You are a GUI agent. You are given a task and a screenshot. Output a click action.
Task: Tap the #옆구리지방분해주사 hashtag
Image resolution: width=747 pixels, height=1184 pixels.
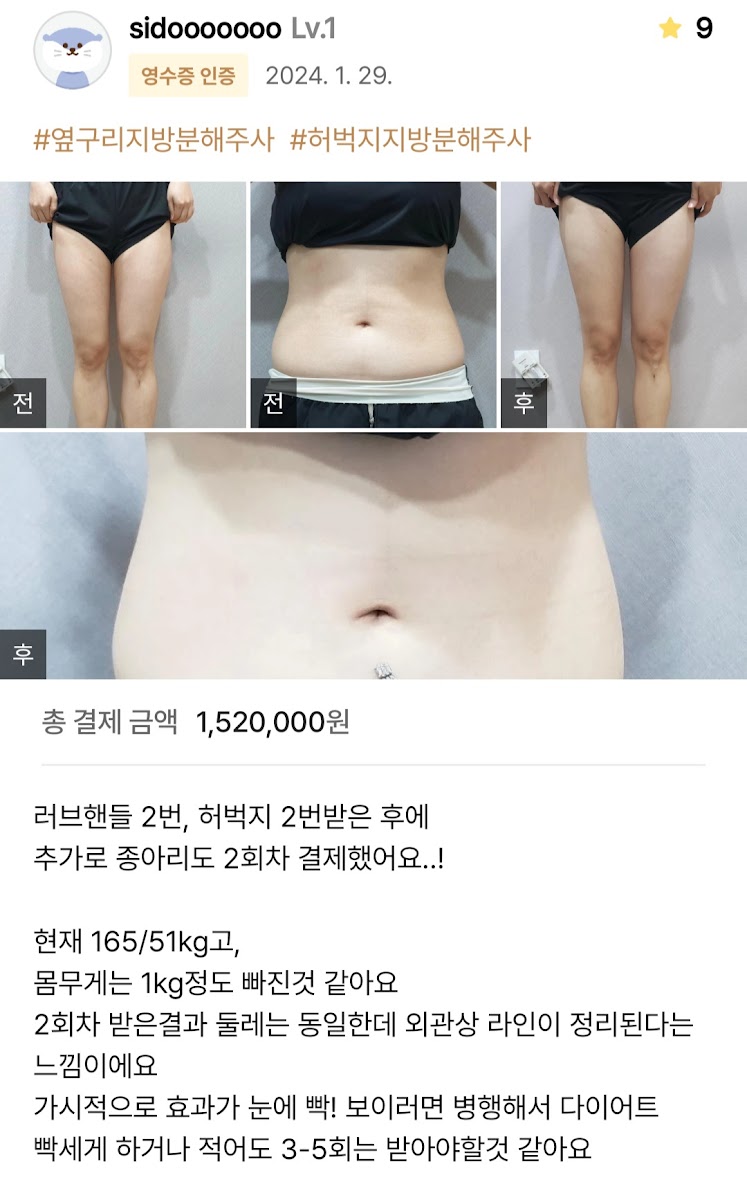(154, 139)
